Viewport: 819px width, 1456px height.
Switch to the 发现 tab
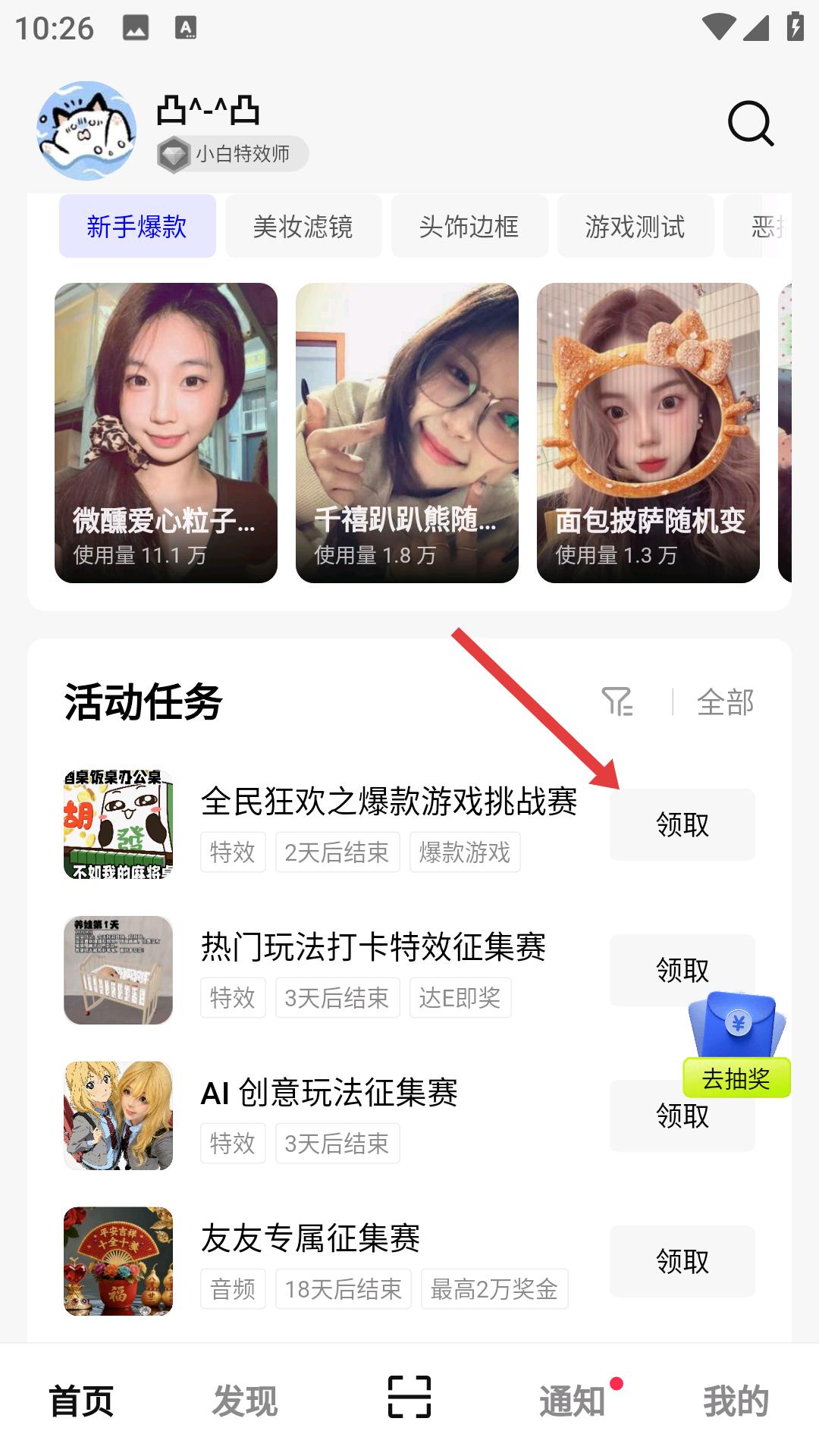(x=245, y=1401)
